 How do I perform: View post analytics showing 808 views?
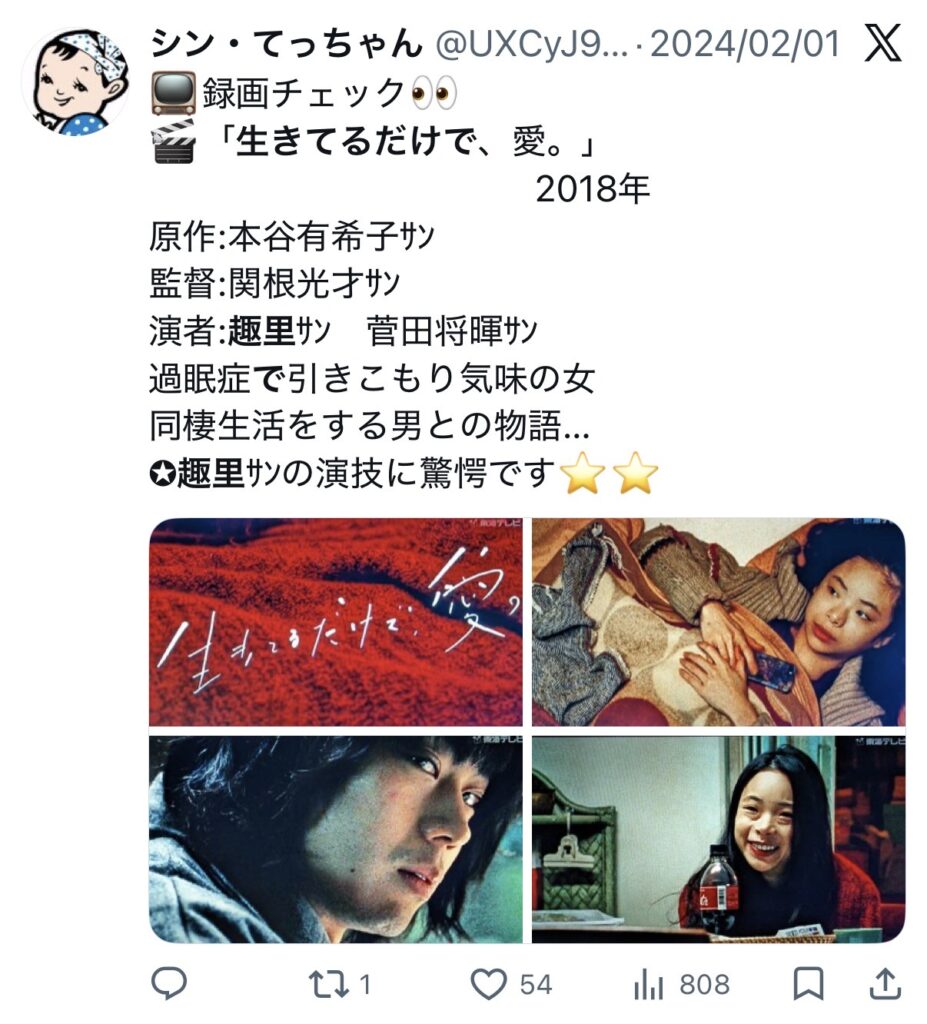click(650, 984)
